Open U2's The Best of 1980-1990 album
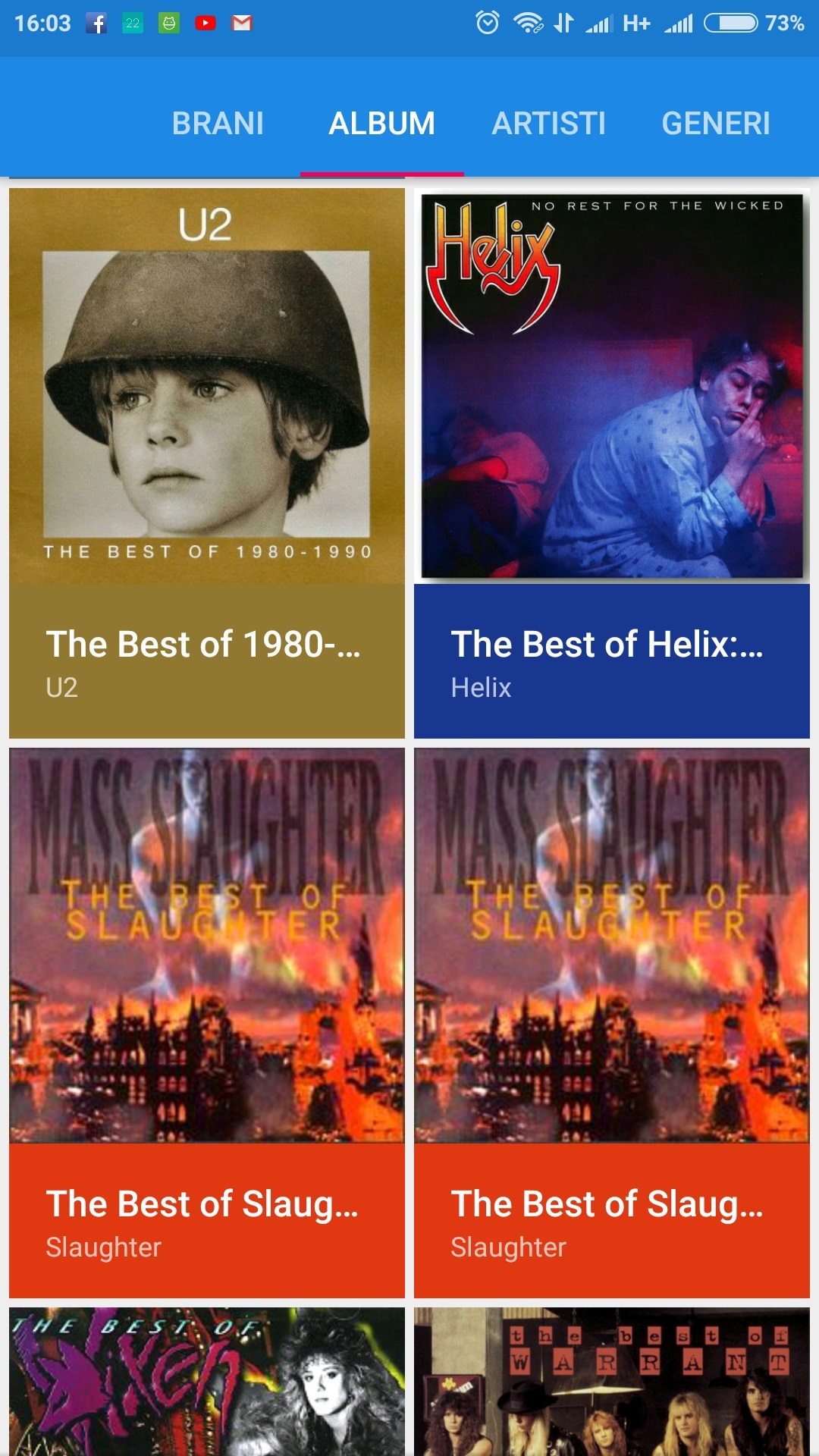 coord(207,463)
